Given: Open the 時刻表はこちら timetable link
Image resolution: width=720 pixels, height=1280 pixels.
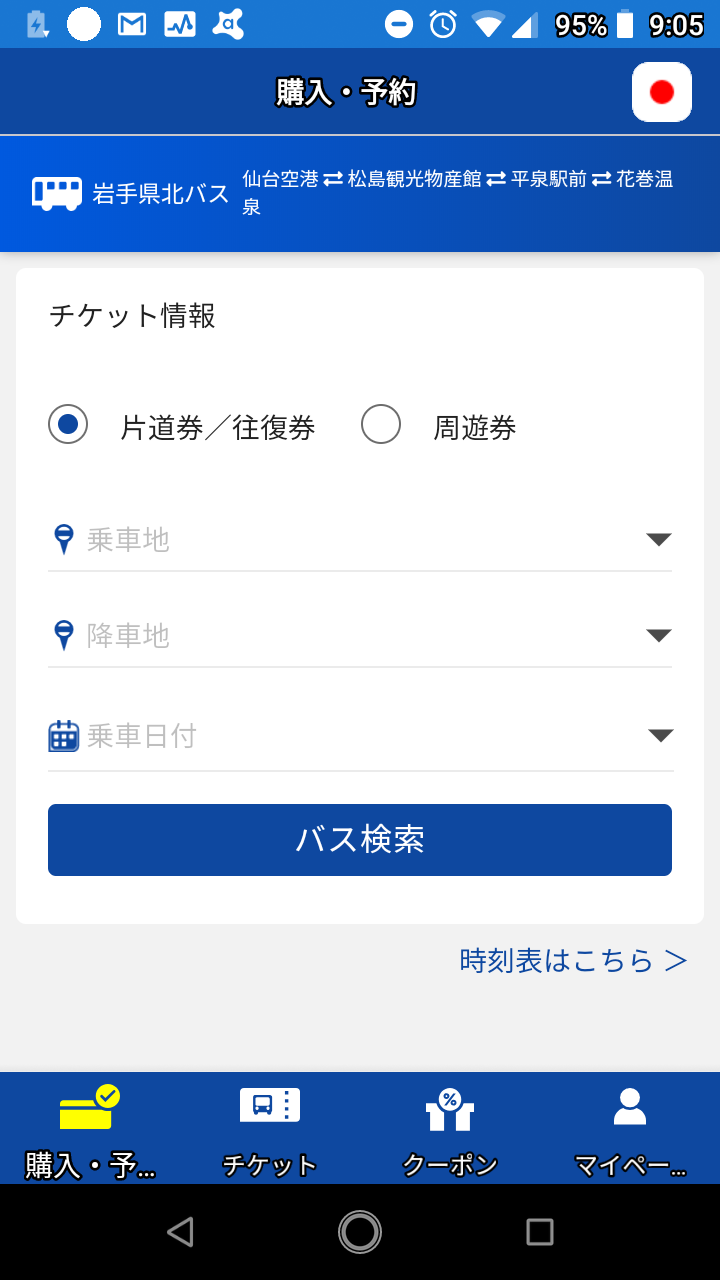Looking at the screenshot, I should tap(573, 961).
